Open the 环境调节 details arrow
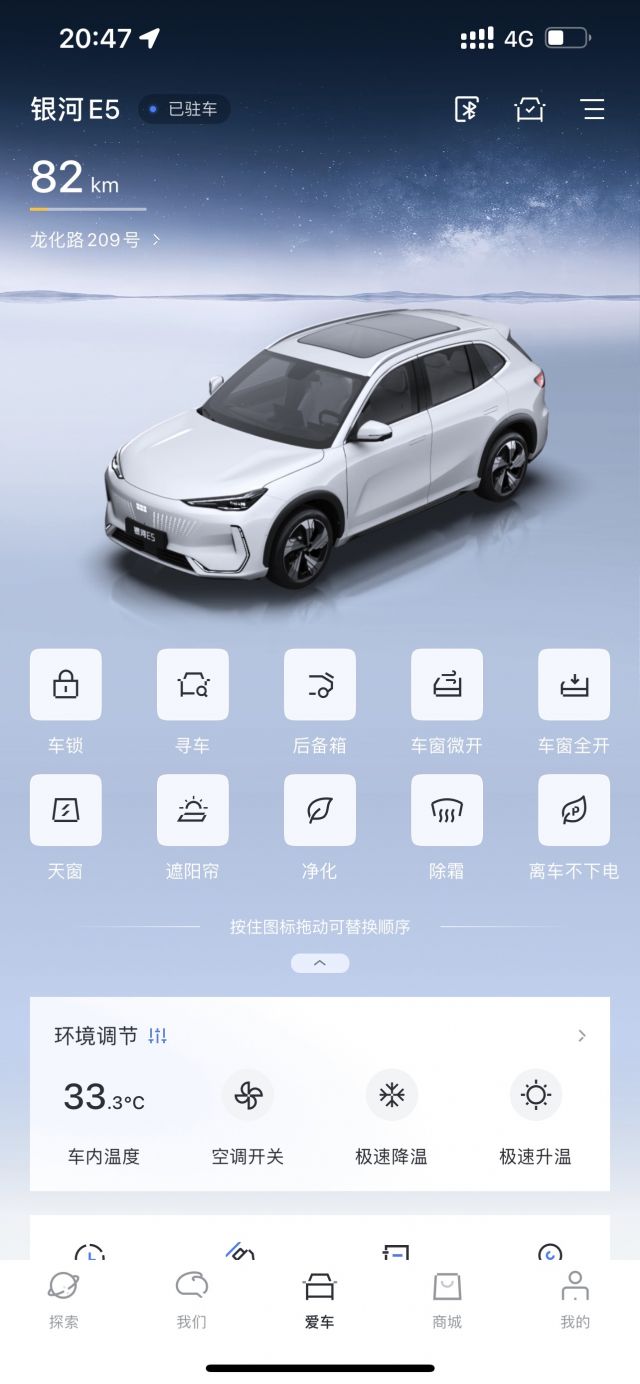The image size is (640, 1384). tap(581, 1036)
